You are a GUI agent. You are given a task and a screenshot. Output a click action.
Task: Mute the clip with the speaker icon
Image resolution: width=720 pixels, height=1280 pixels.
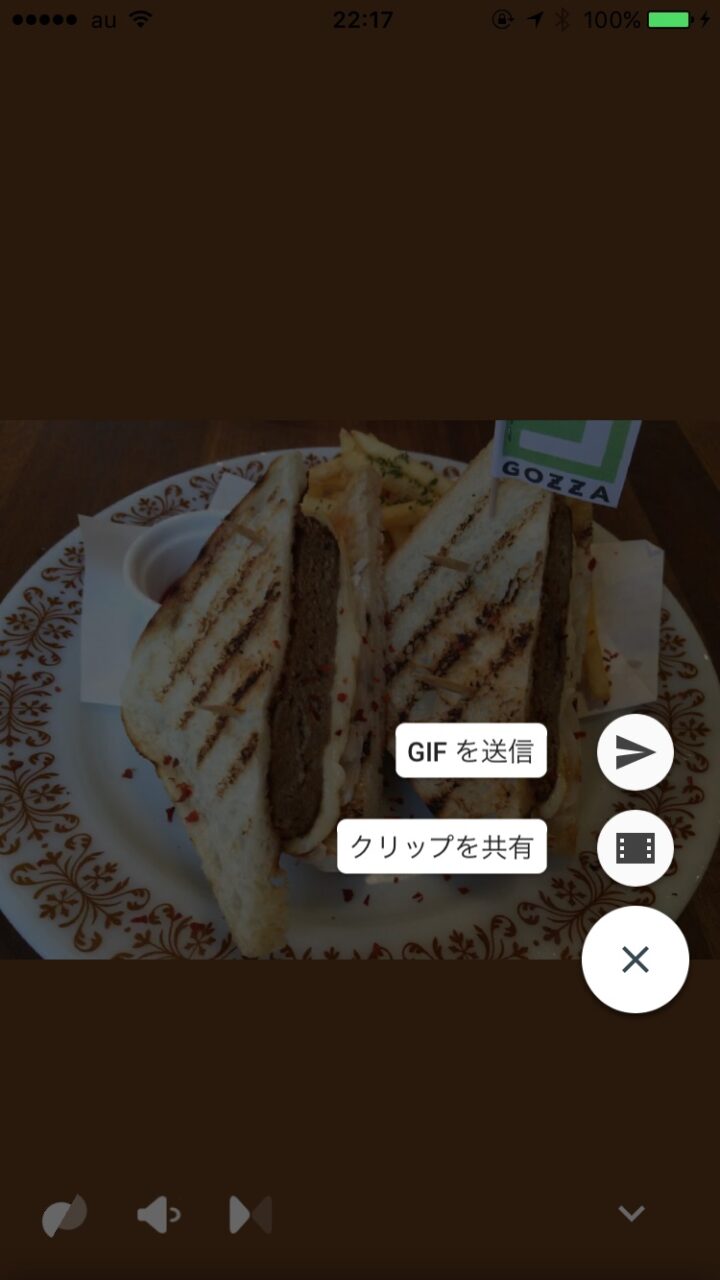click(x=158, y=1215)
